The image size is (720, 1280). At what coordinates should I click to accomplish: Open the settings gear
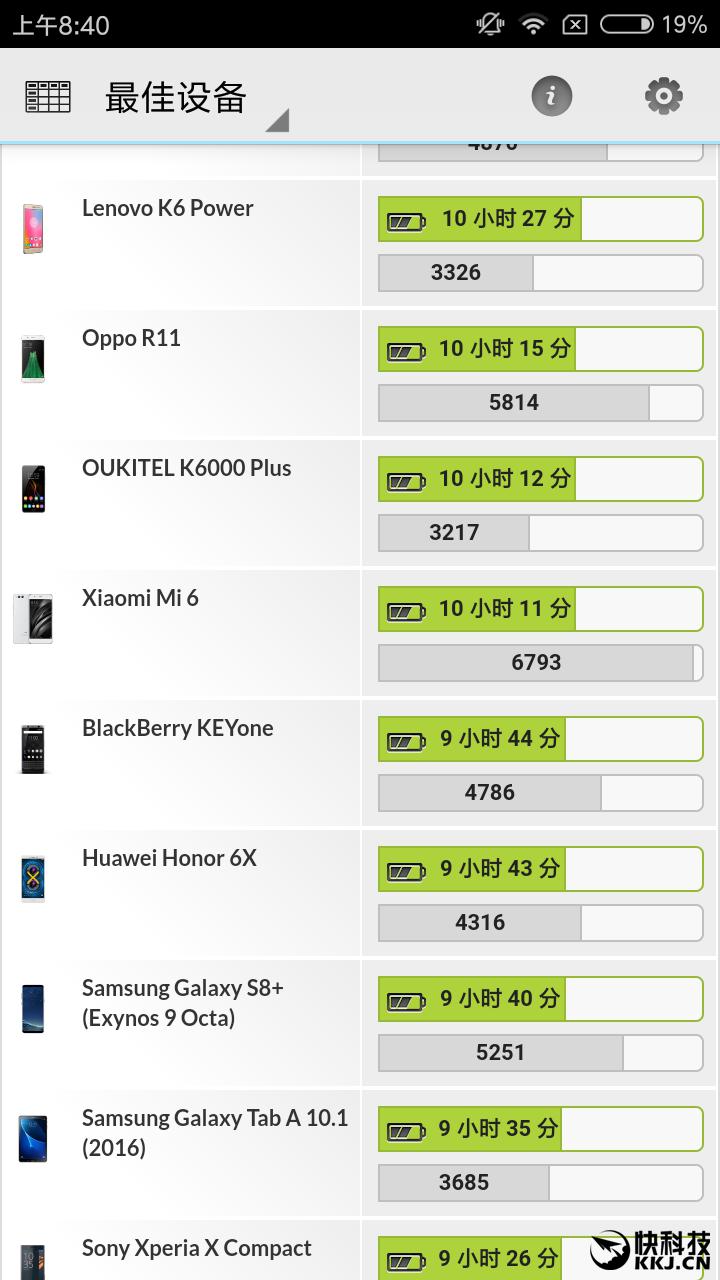[664, 96]
